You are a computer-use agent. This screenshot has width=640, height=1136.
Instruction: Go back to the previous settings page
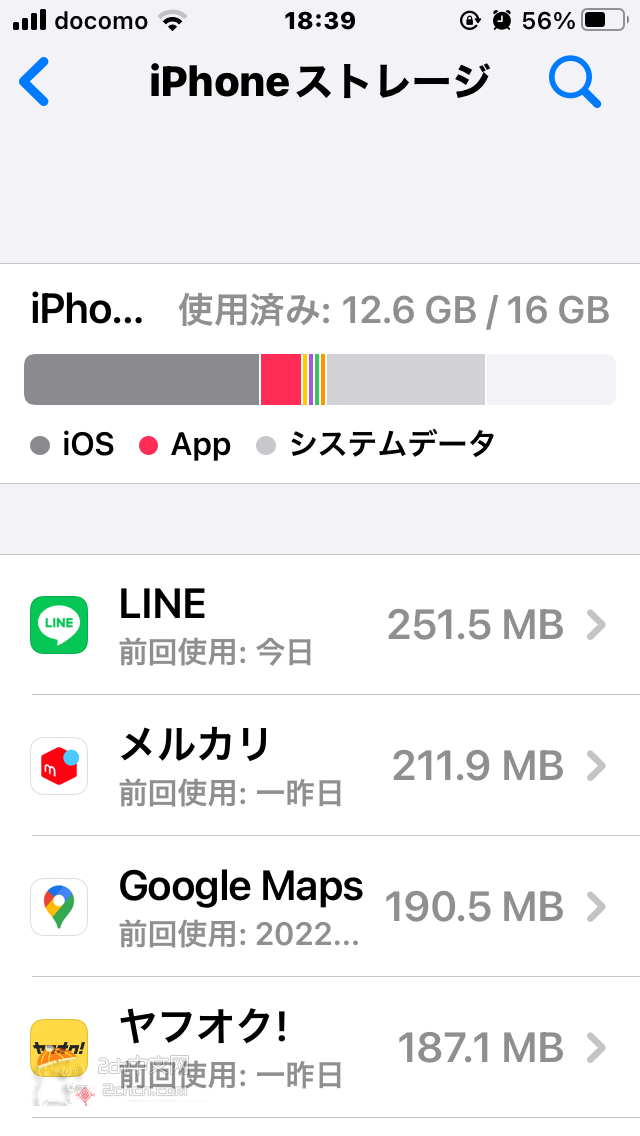[x=34, y=81]
